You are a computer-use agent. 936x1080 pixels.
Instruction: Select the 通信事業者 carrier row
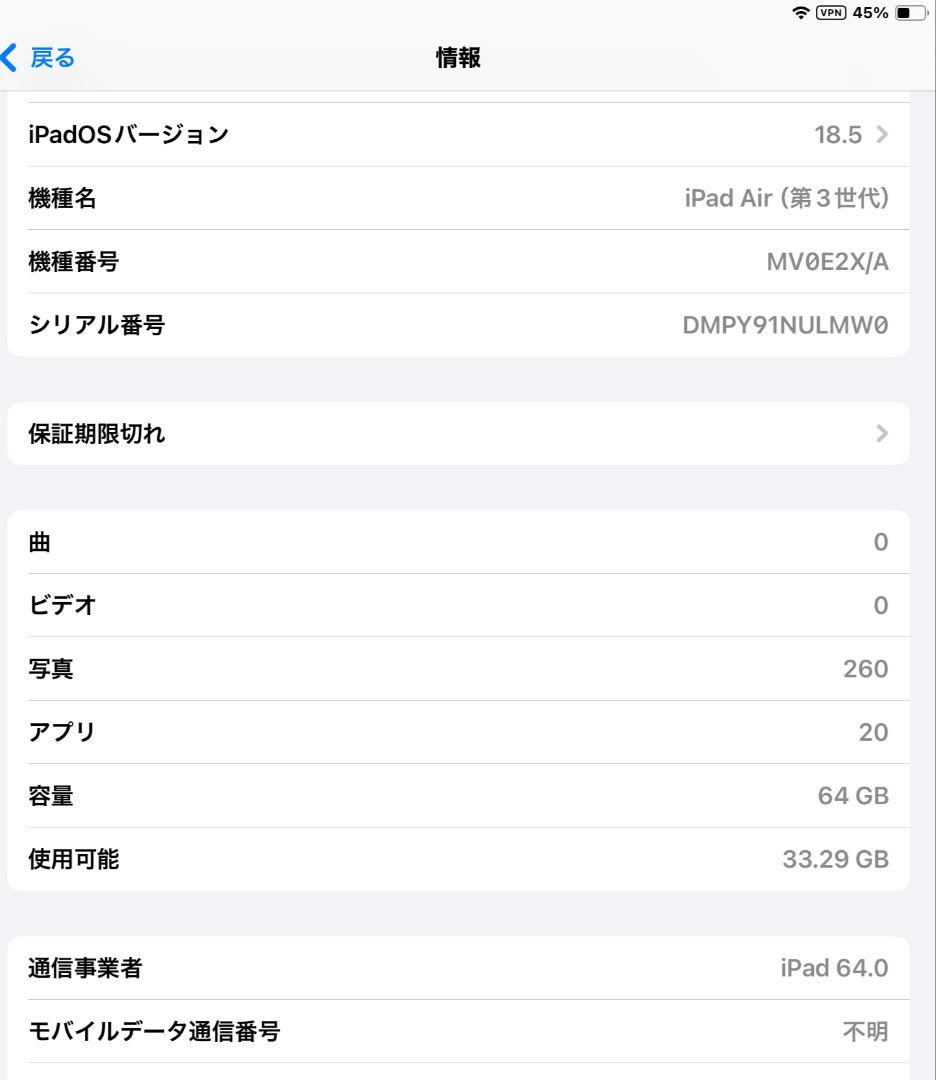tap(468, 968)
